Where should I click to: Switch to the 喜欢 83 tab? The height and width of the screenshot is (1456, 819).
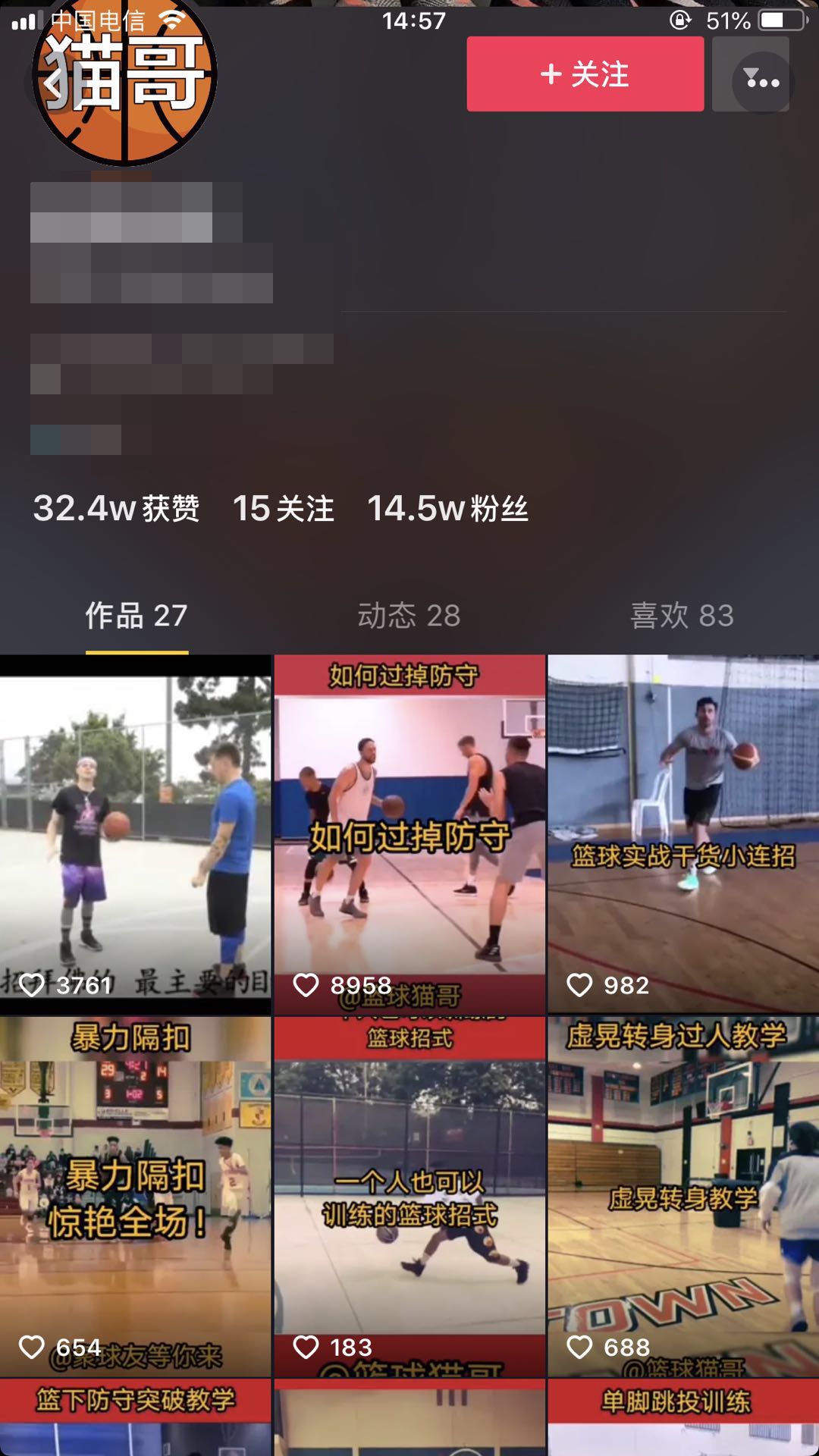coord(682,615)
